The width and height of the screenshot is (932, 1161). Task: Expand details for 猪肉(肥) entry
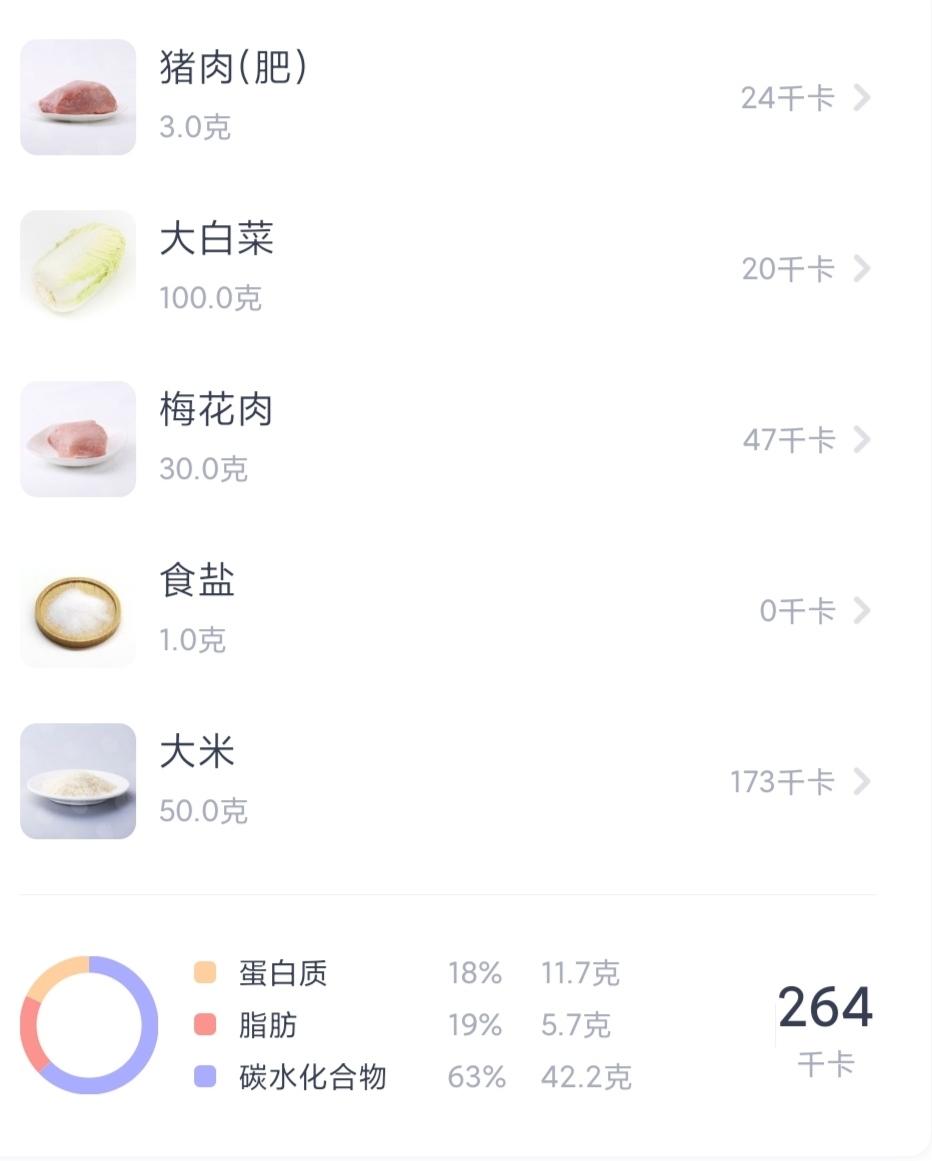(x=860, y=97)
